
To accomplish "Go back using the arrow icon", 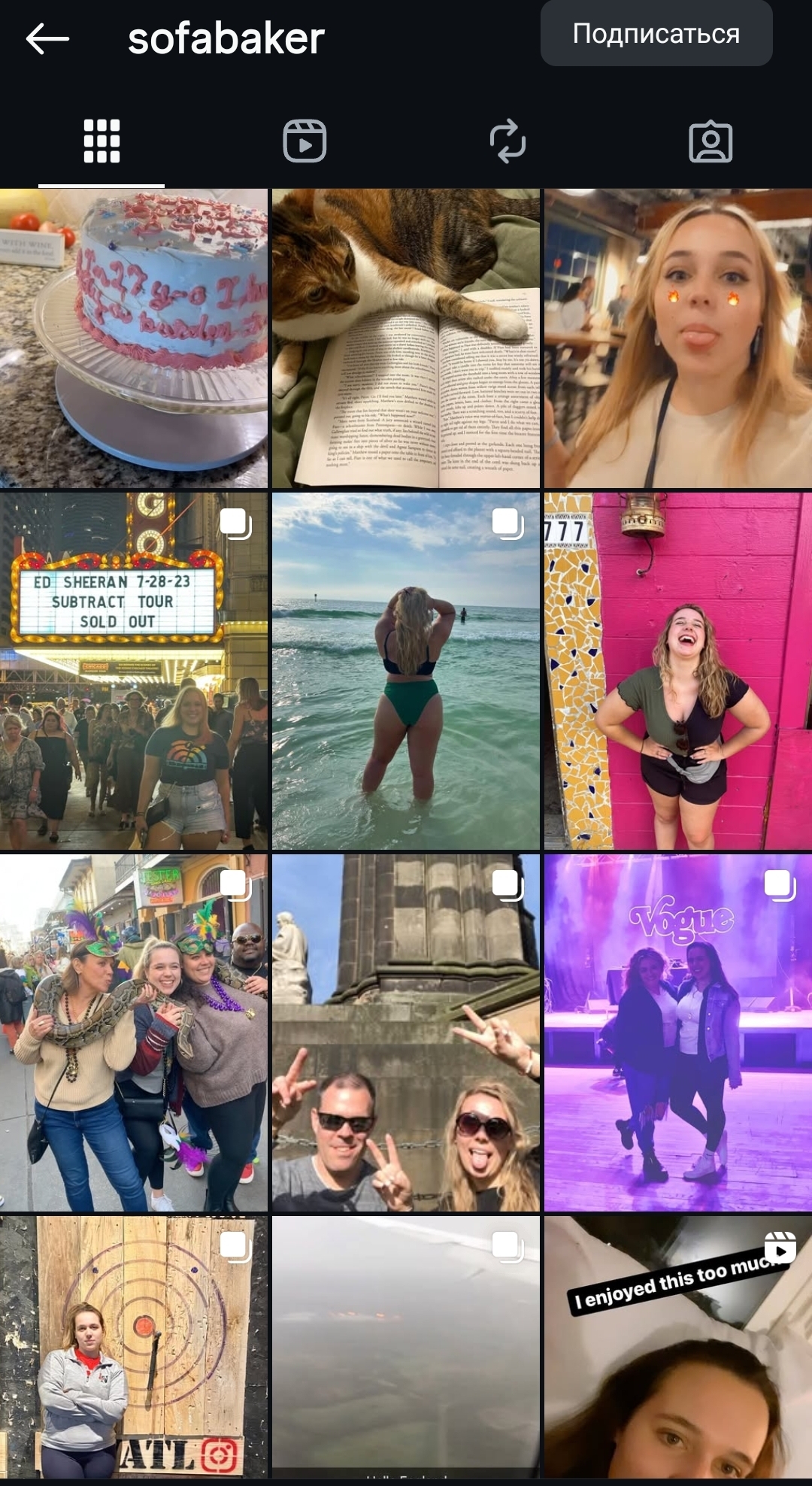I will 47,38.
